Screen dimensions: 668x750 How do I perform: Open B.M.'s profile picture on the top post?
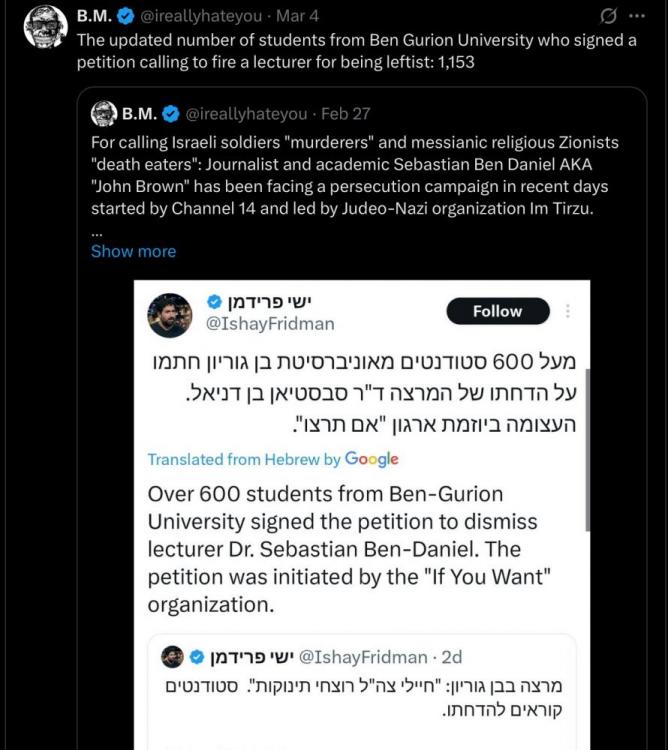(45, 27)
